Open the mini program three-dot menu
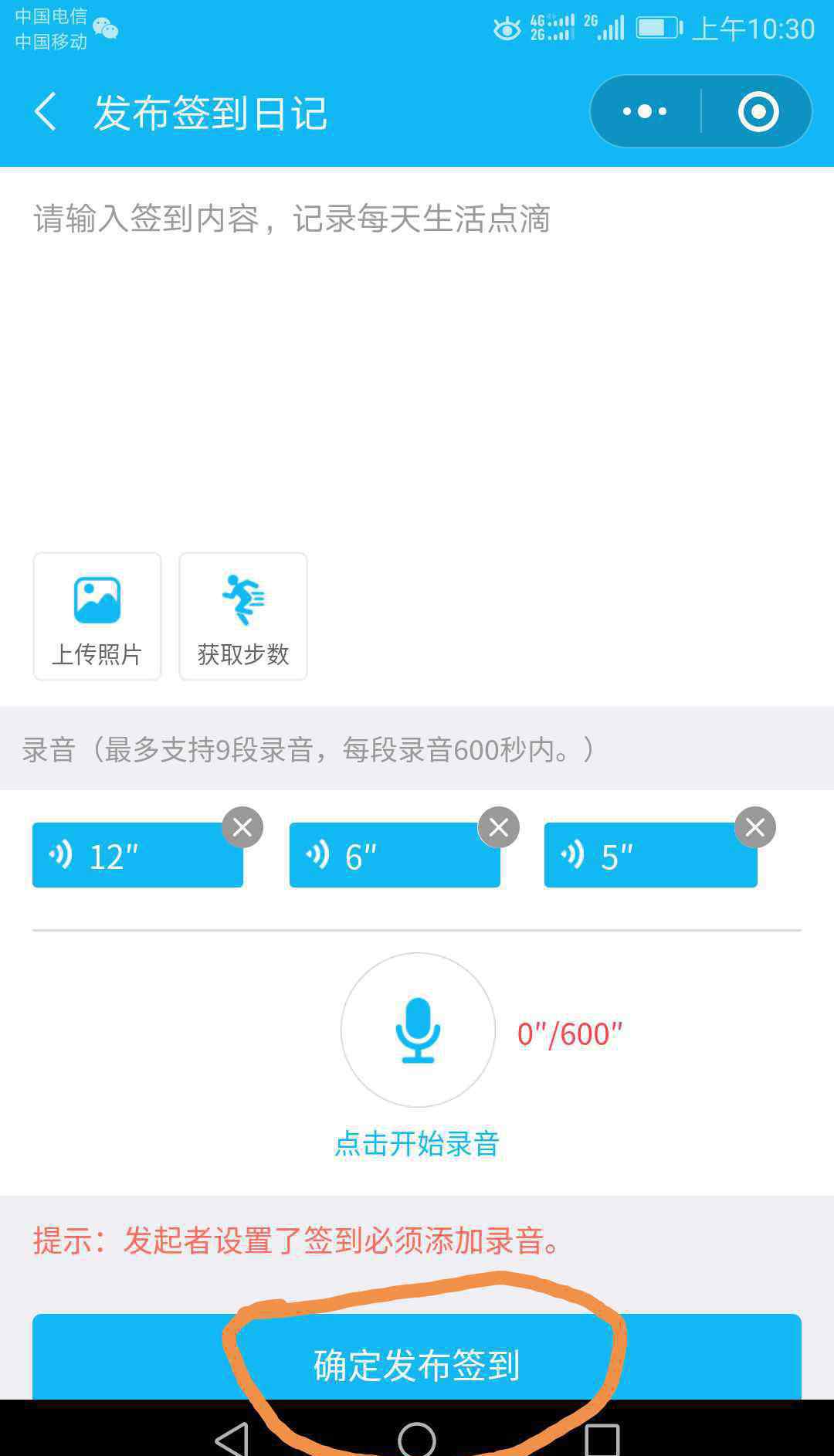 [645, 112]
